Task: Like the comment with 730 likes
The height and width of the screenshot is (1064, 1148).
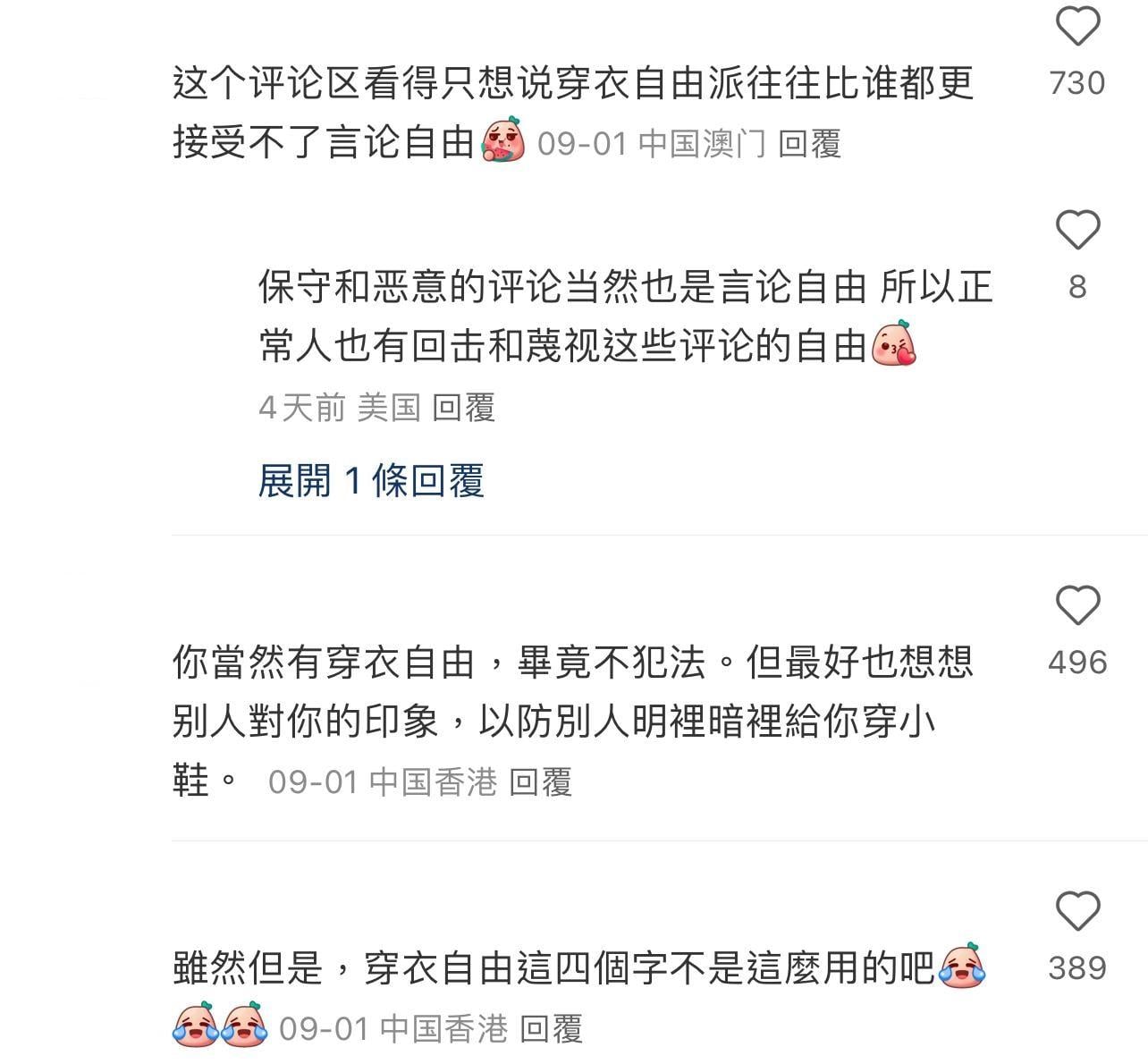Action: click(1077, 27)
